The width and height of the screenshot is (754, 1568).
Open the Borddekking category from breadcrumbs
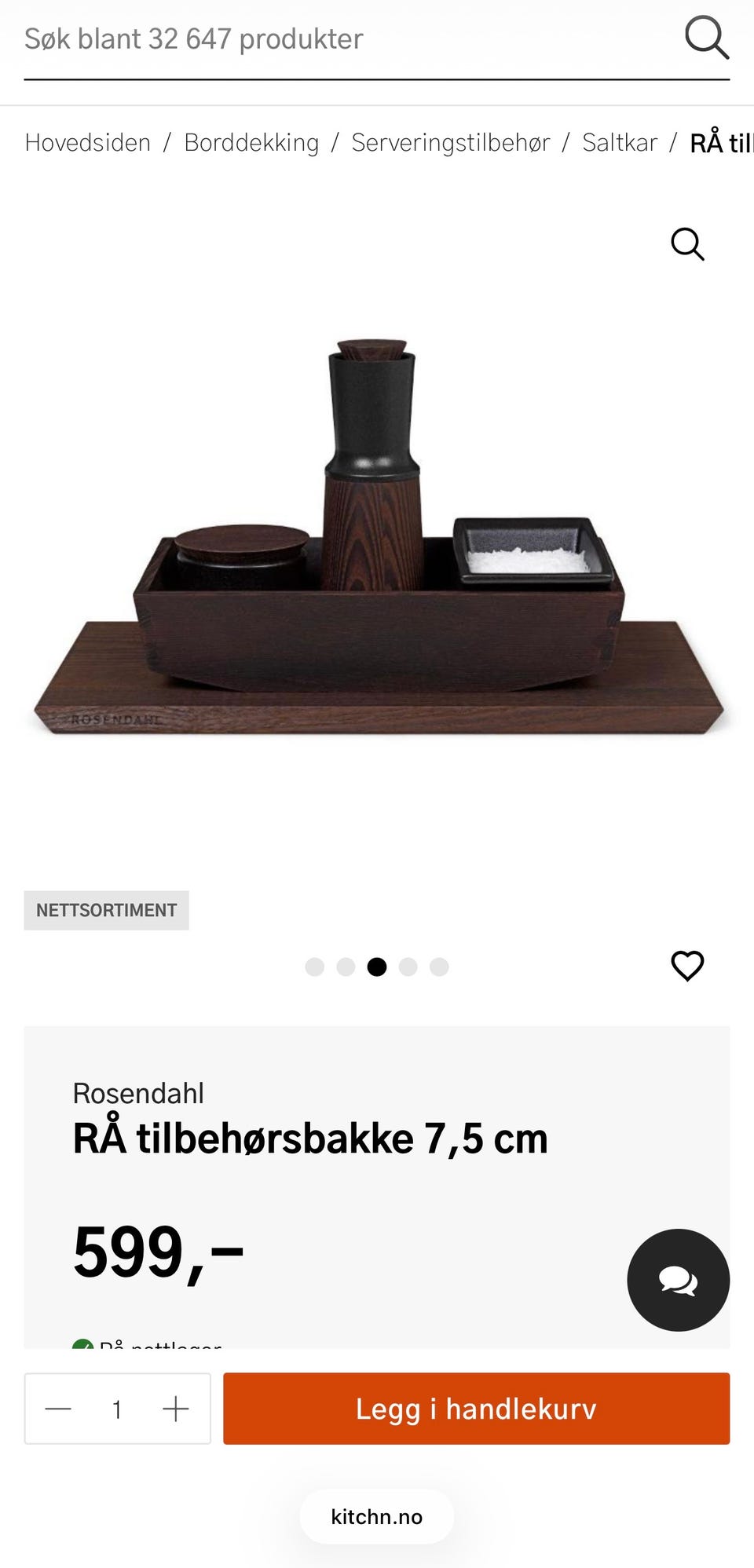click(x=251, y=142)
